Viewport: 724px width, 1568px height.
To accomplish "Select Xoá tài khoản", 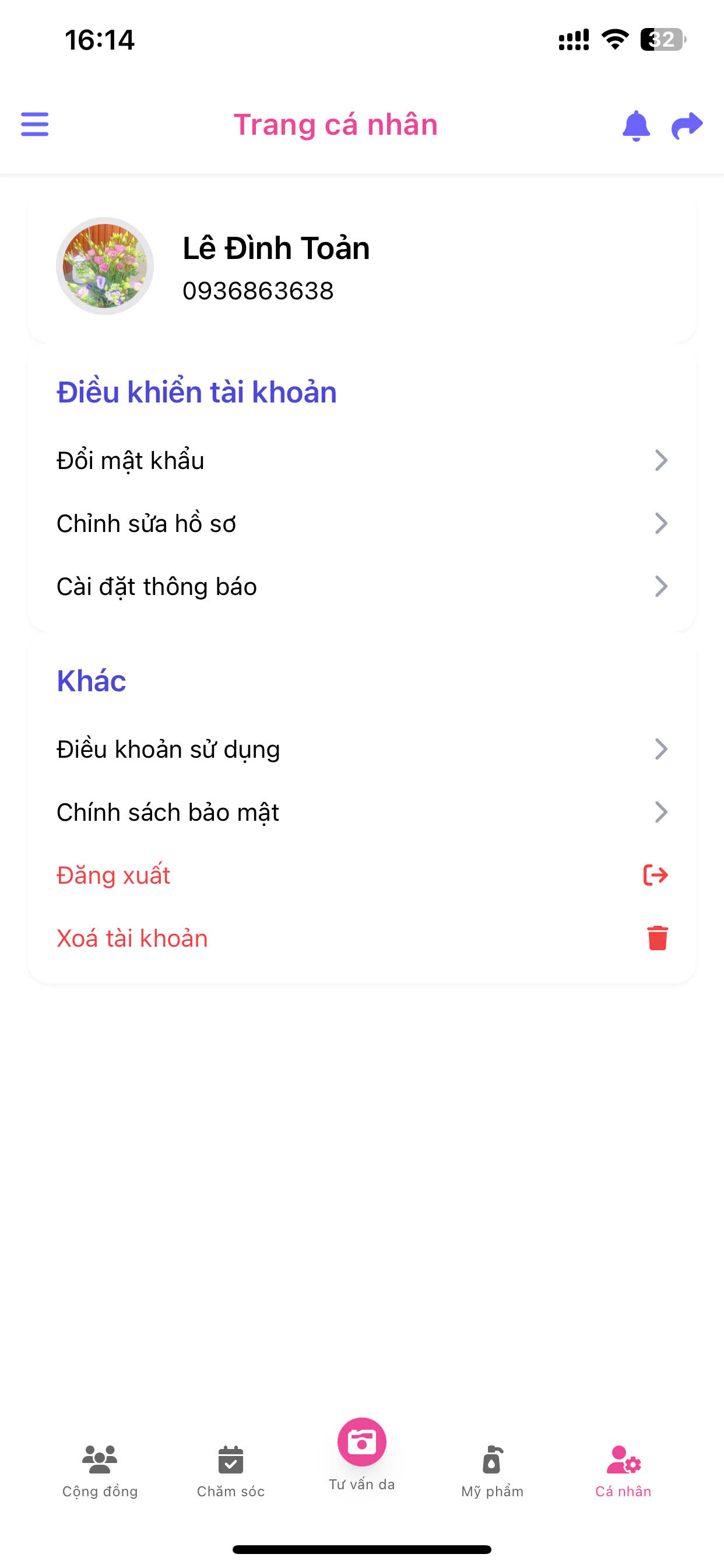I will tap(362, 939).
